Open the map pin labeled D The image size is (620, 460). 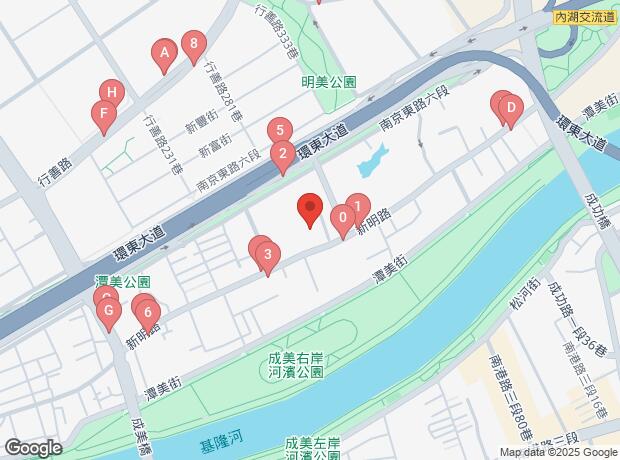509,108
